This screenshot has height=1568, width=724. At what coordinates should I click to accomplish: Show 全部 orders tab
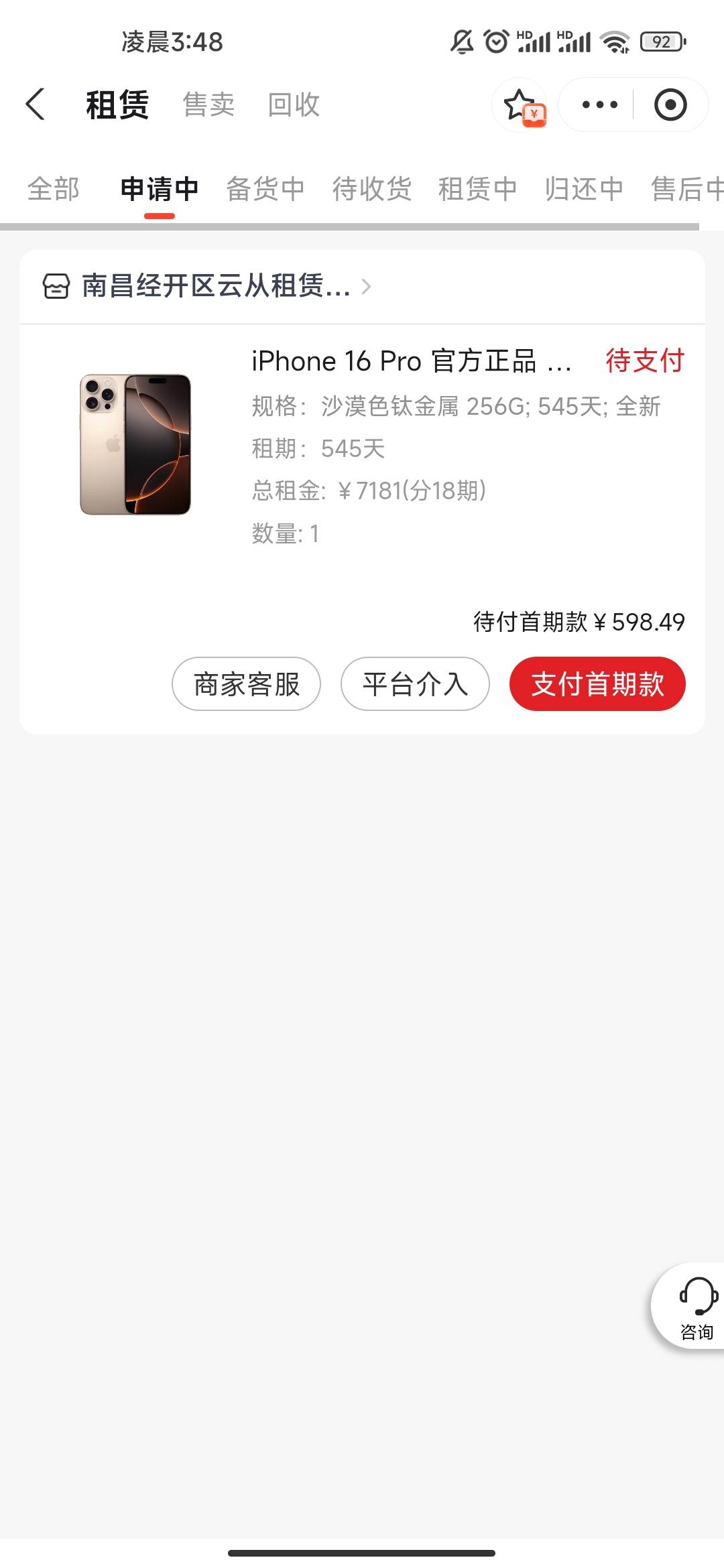[x=54, y=189]
